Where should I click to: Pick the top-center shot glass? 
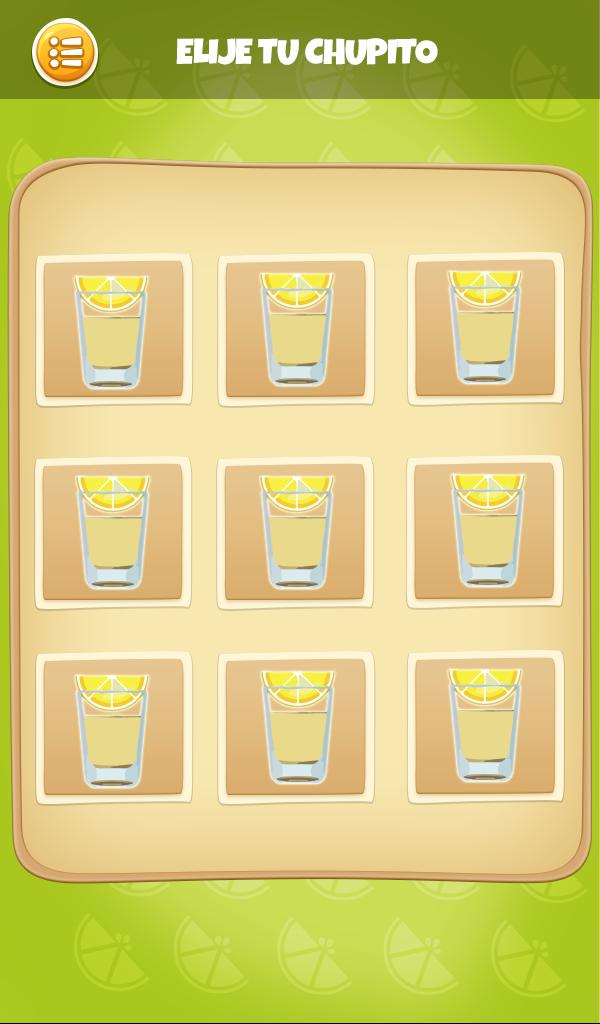(295, 330)
